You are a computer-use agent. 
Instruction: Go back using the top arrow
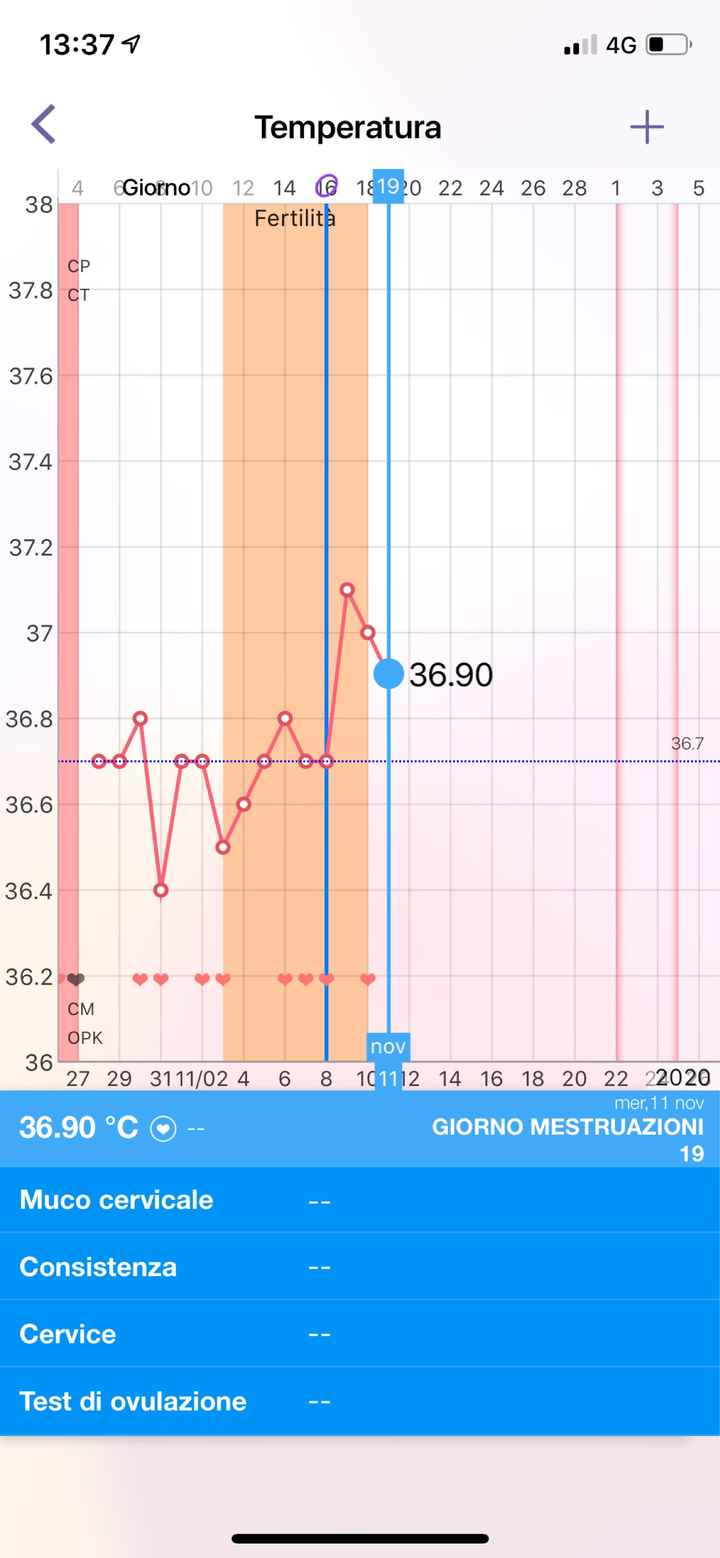[44, 125]
